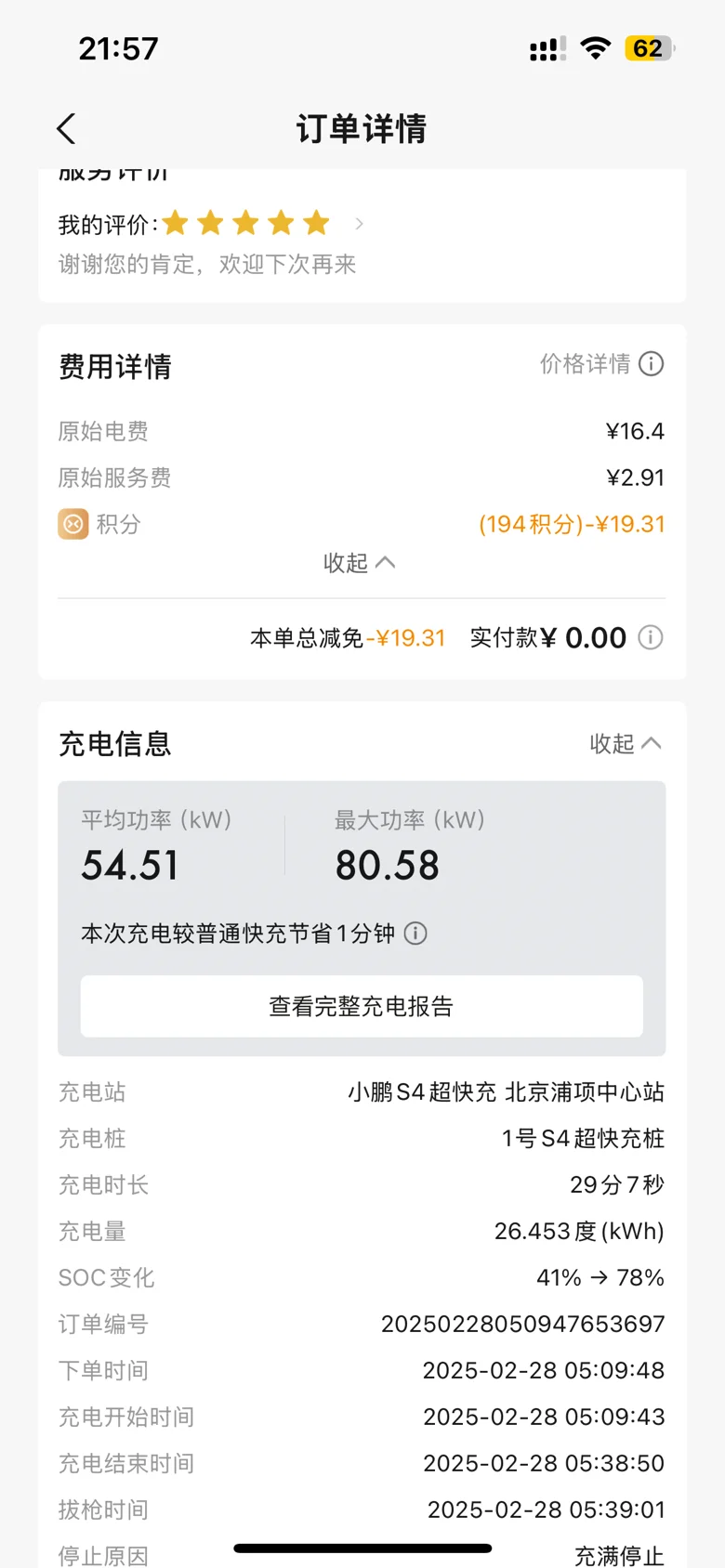Collapse the 费用详情 section via 收起

pyautogui.click(x=359, y=563)
